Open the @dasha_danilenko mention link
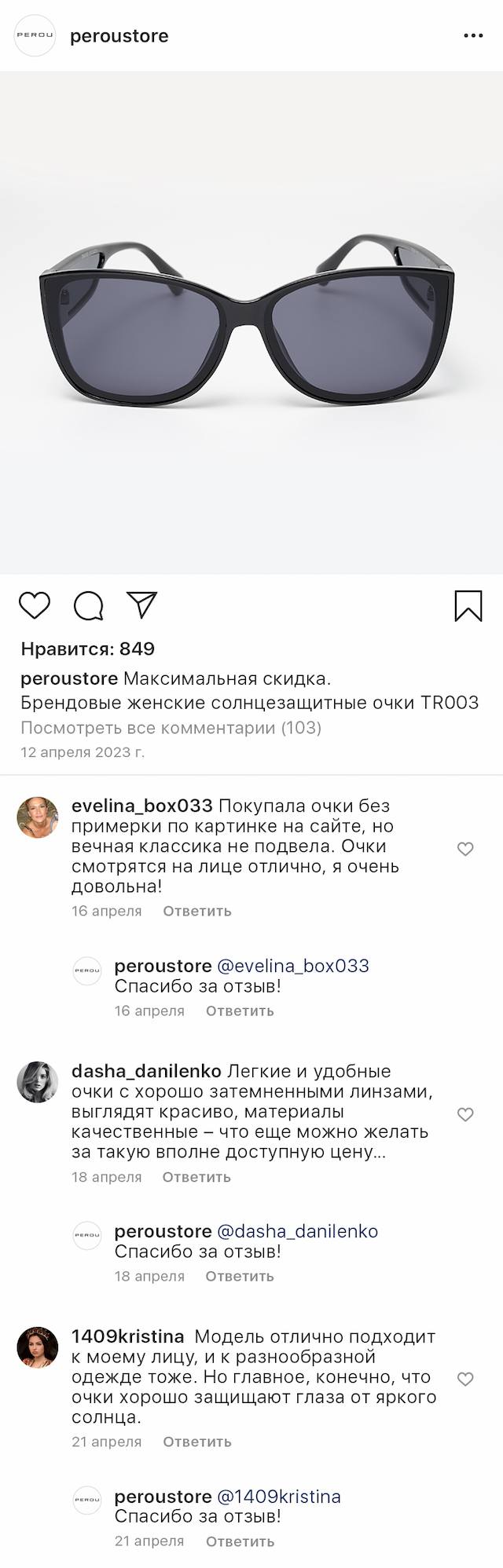The width and height of the screenshot is (503, 1568). [x=297, y=1231]
